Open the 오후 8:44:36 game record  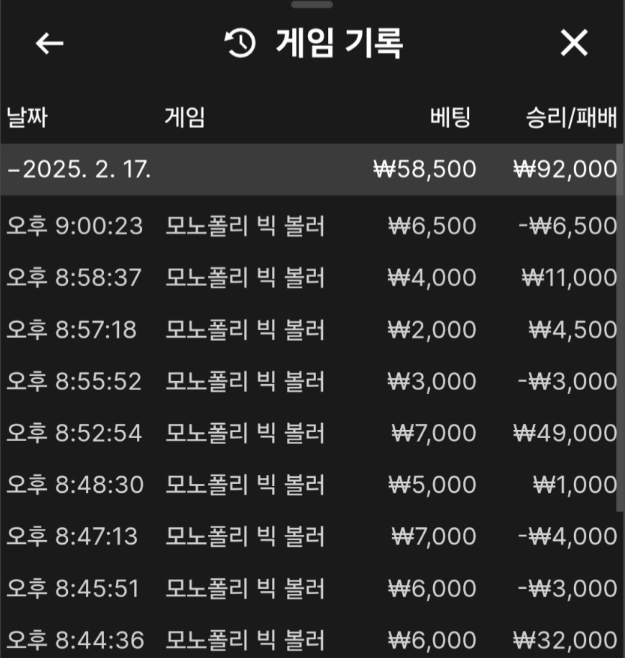310,639
